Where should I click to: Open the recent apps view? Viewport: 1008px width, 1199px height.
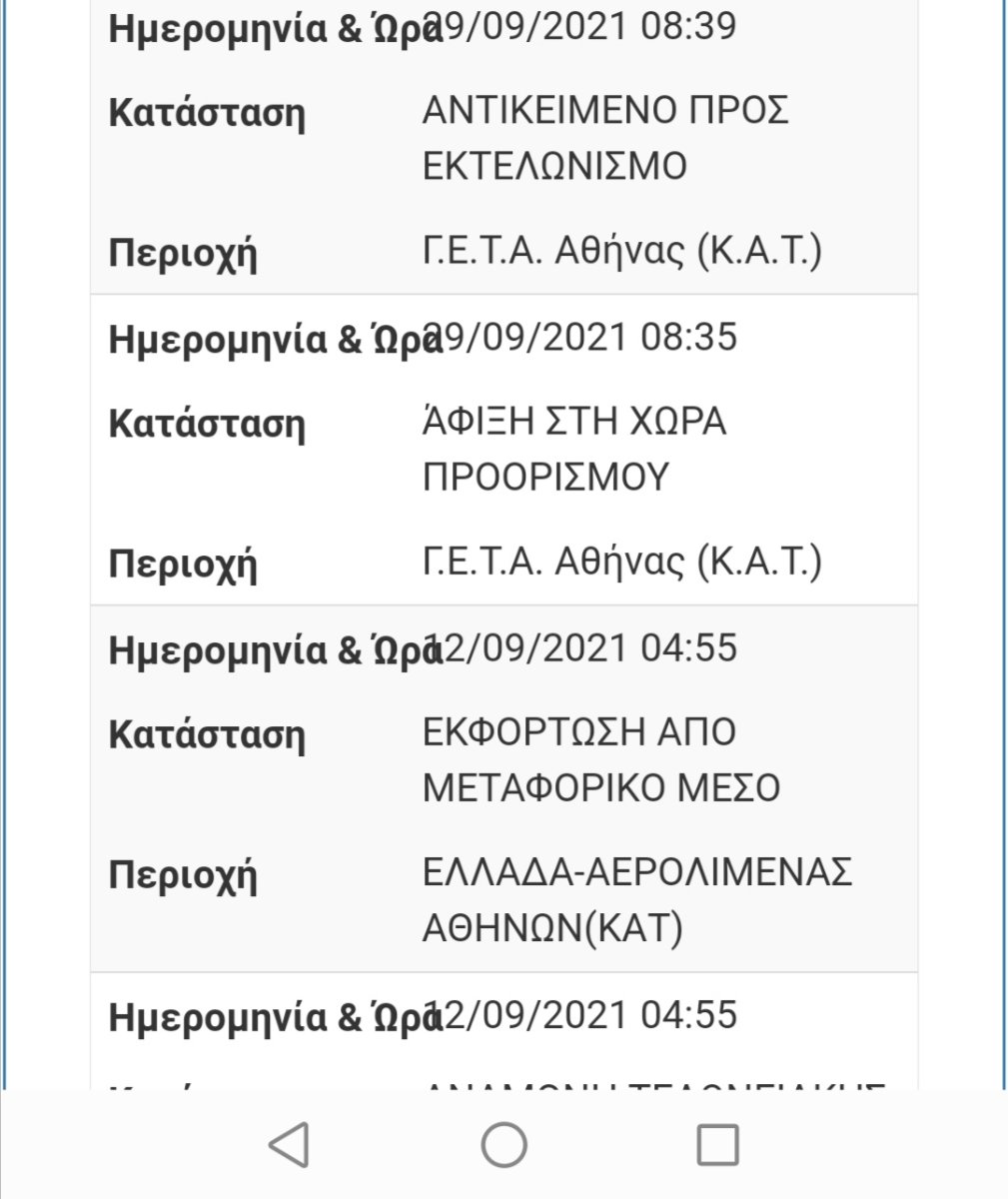click(x=717, y=1144)
